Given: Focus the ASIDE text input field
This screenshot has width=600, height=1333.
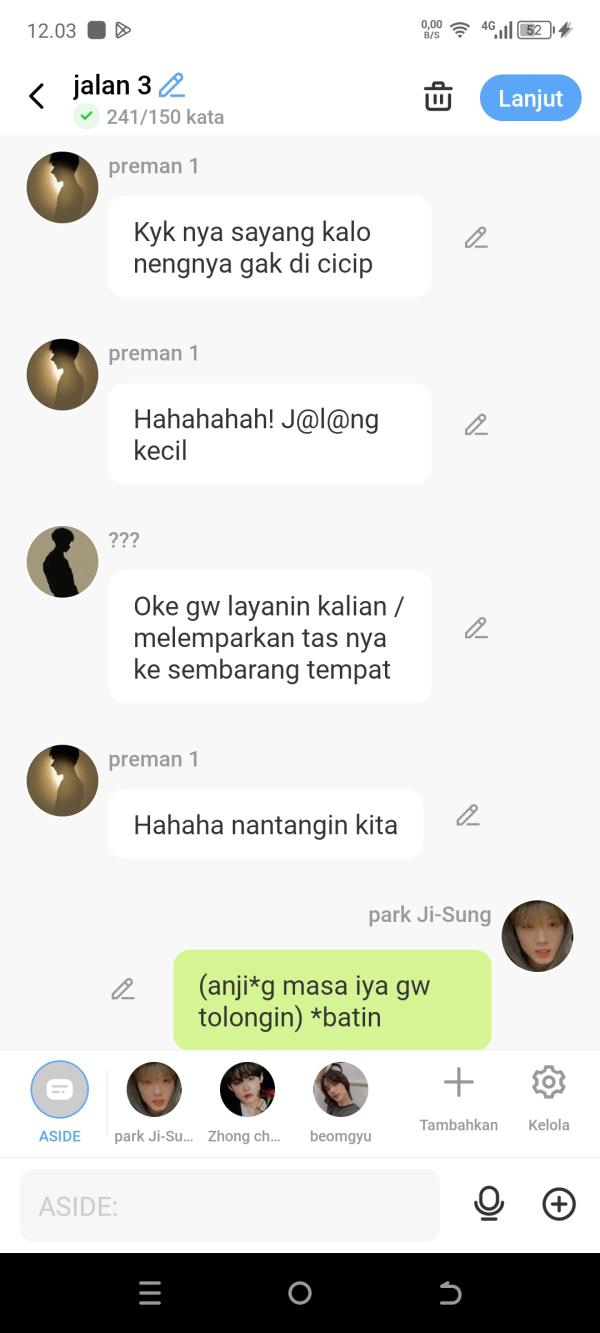Looking at the screenshot, I should coord(230,1206).
